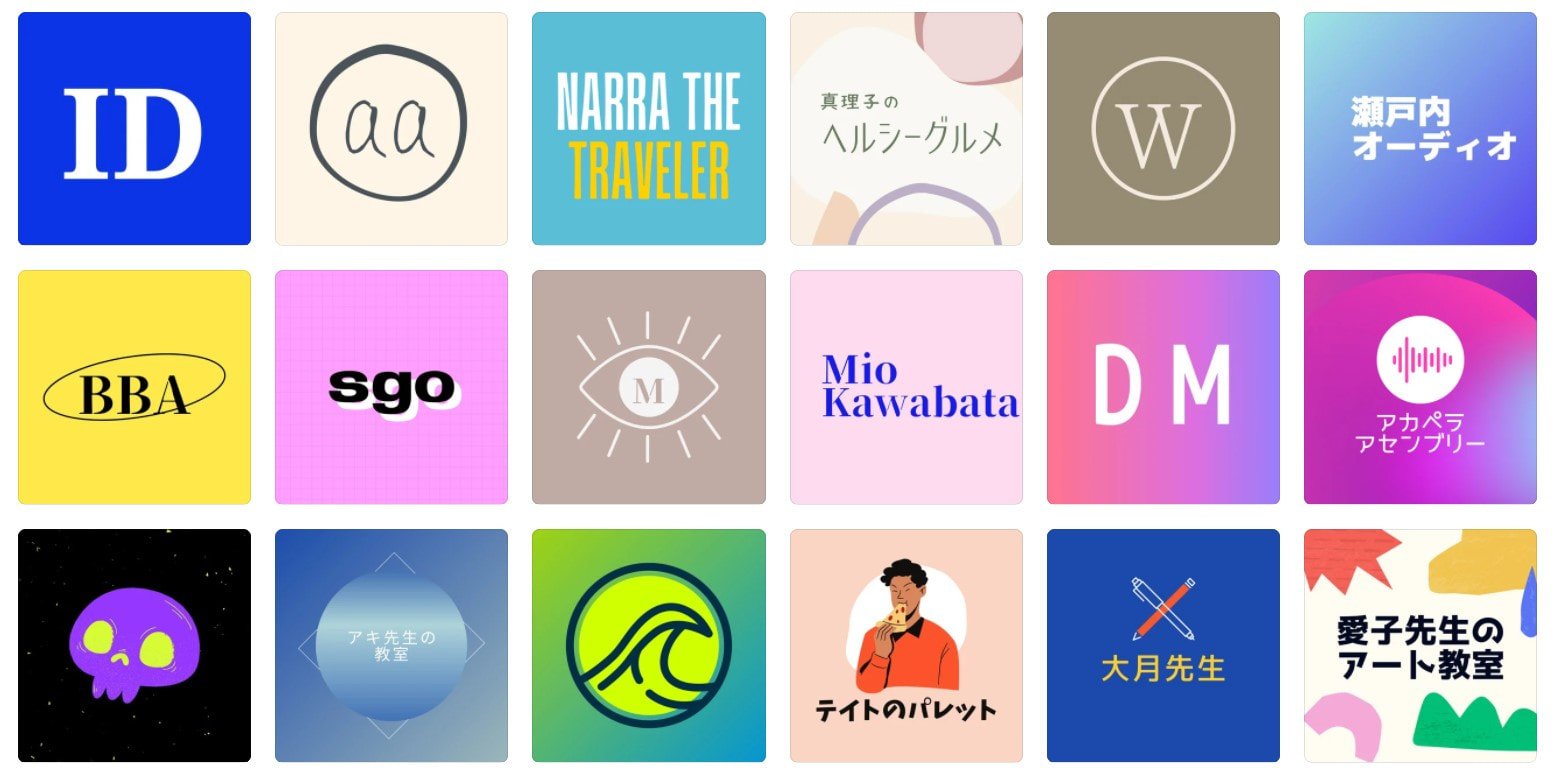Screen dimensions: 1555x774
Task: Choose the アカペラアセンブリー audio wave template
Action: click(x=1420, y=387)
